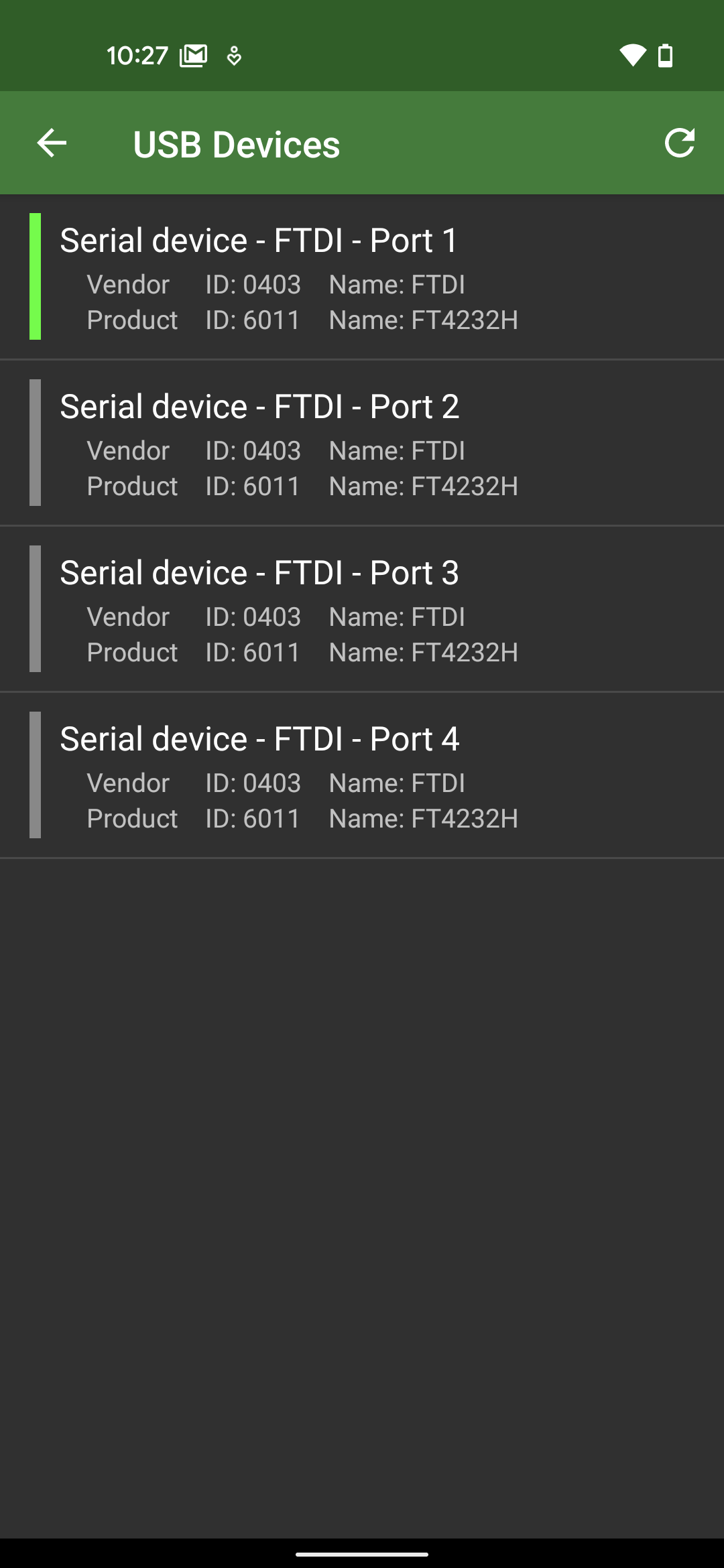Tap the USB connection icon in the status bar
The image size is (724, 1568).
click(233, 56)
